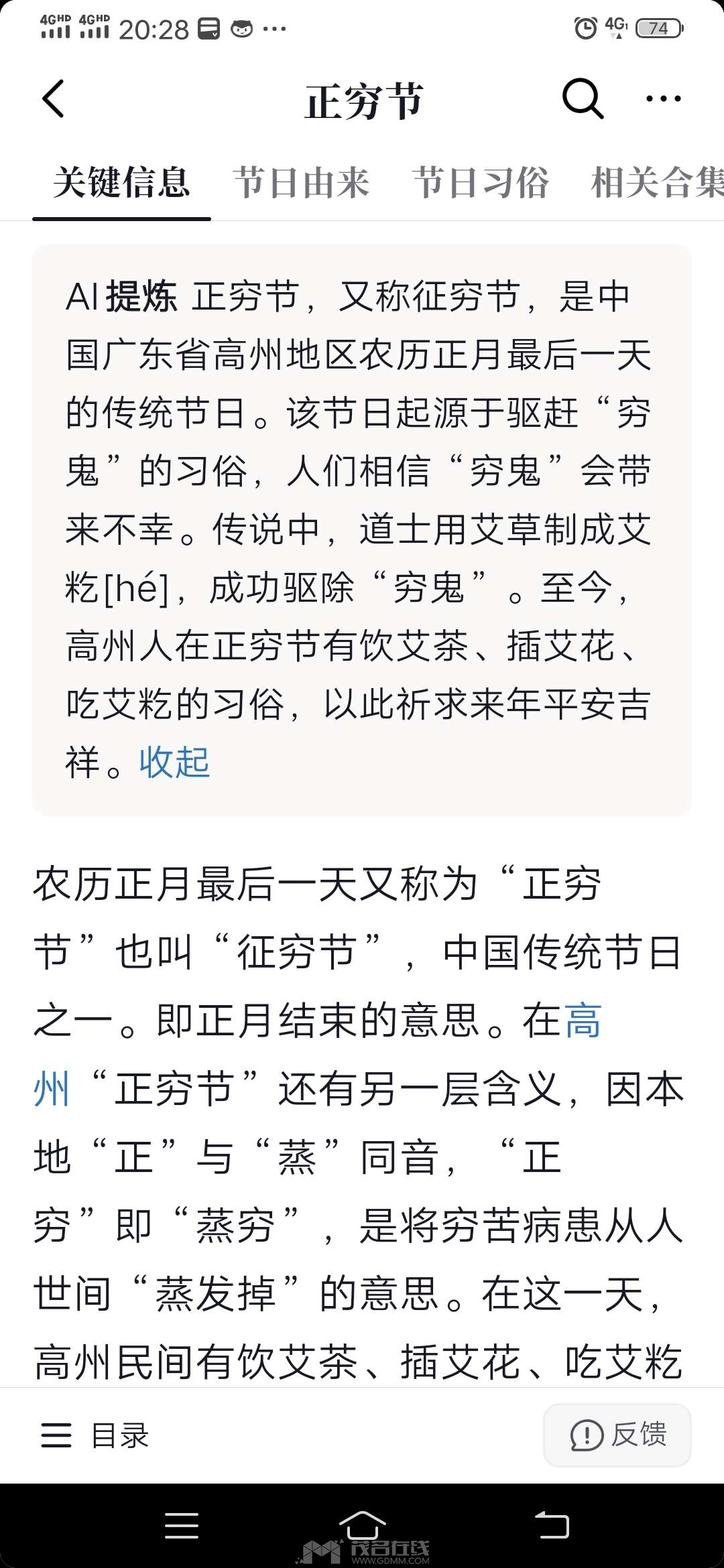Screen dimensions: 724x1568
Task: Switch to the 节日习俗 tab
Action: [480, 182]
